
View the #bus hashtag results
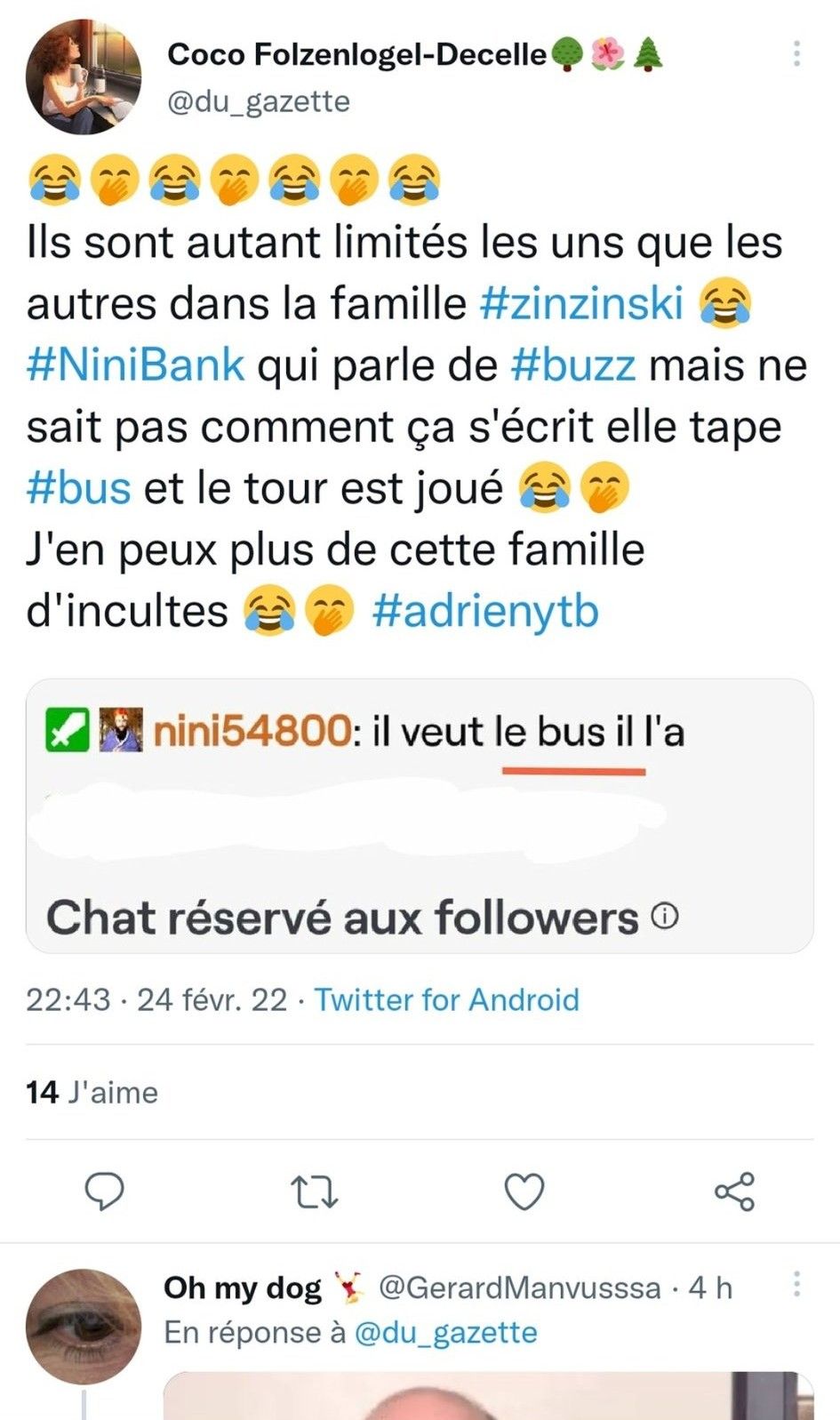click(x=79, y=488)
